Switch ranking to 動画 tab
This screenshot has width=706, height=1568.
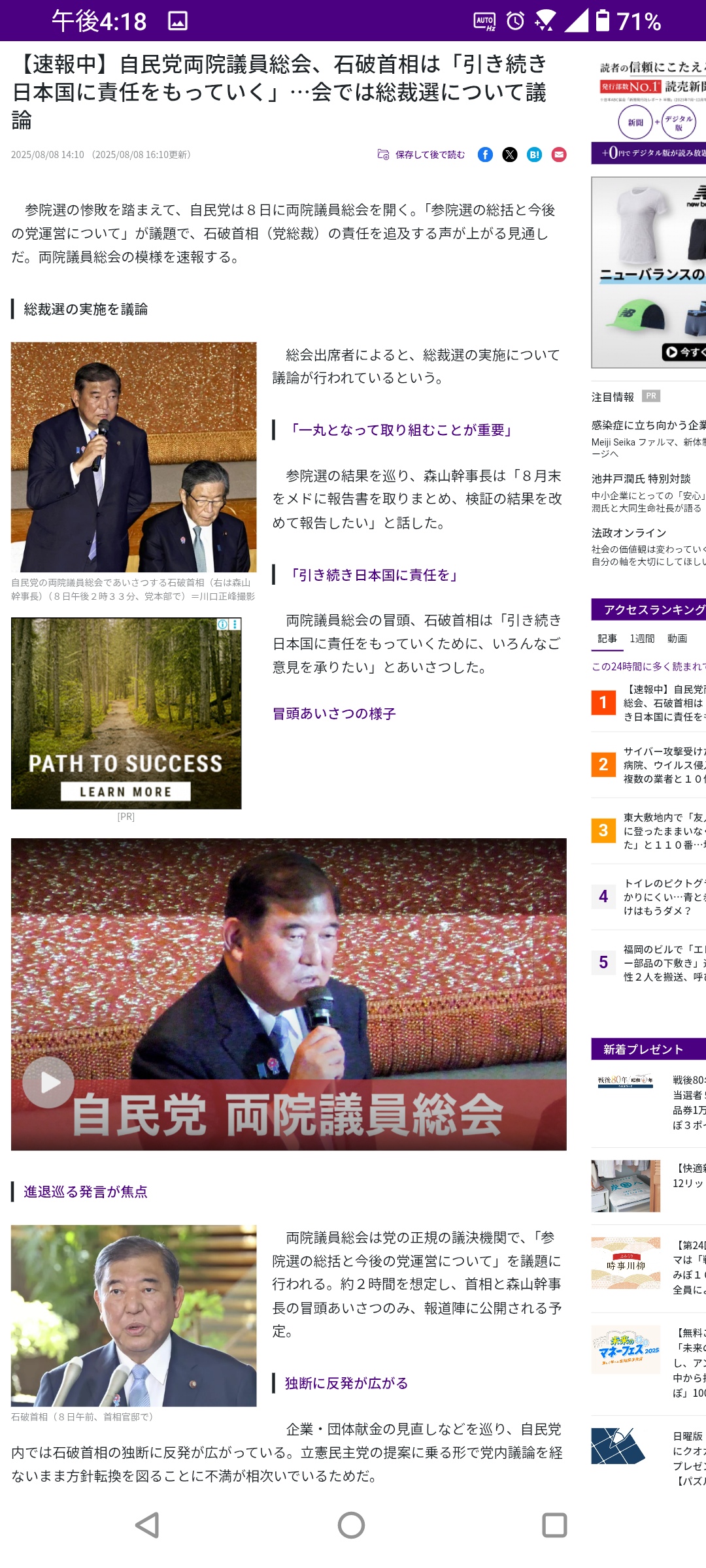click(x=677, y=638)
